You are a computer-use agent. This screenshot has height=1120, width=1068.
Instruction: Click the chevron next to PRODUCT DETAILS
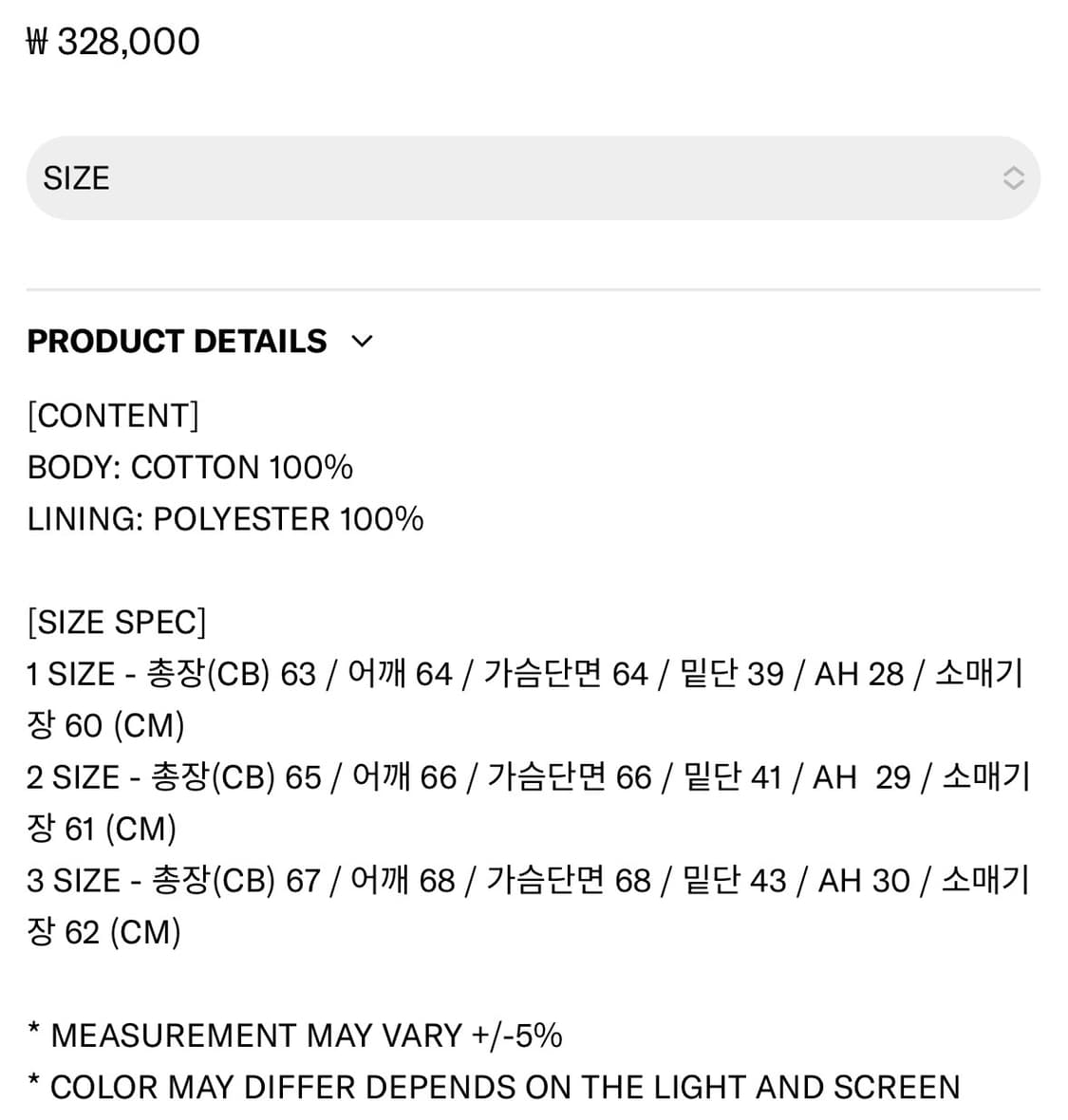pyautogui.click(x=361, y=342)
